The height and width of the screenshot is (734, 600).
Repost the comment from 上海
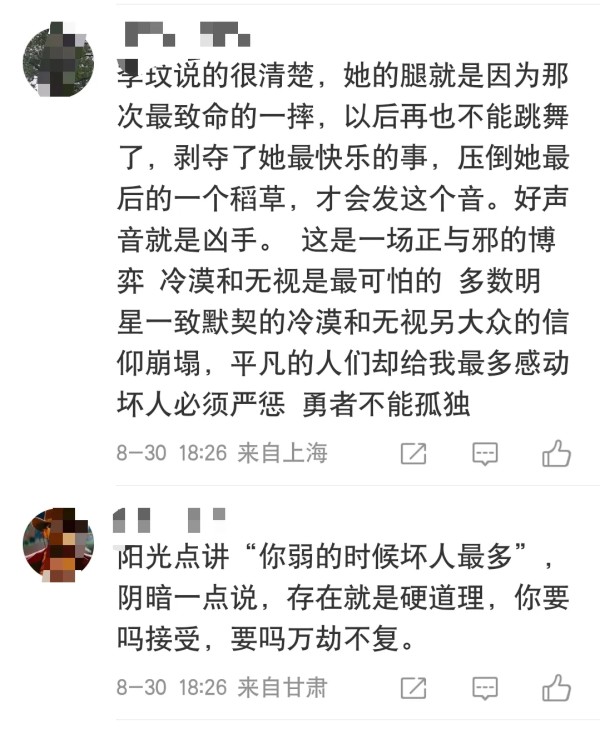(413, 453)
